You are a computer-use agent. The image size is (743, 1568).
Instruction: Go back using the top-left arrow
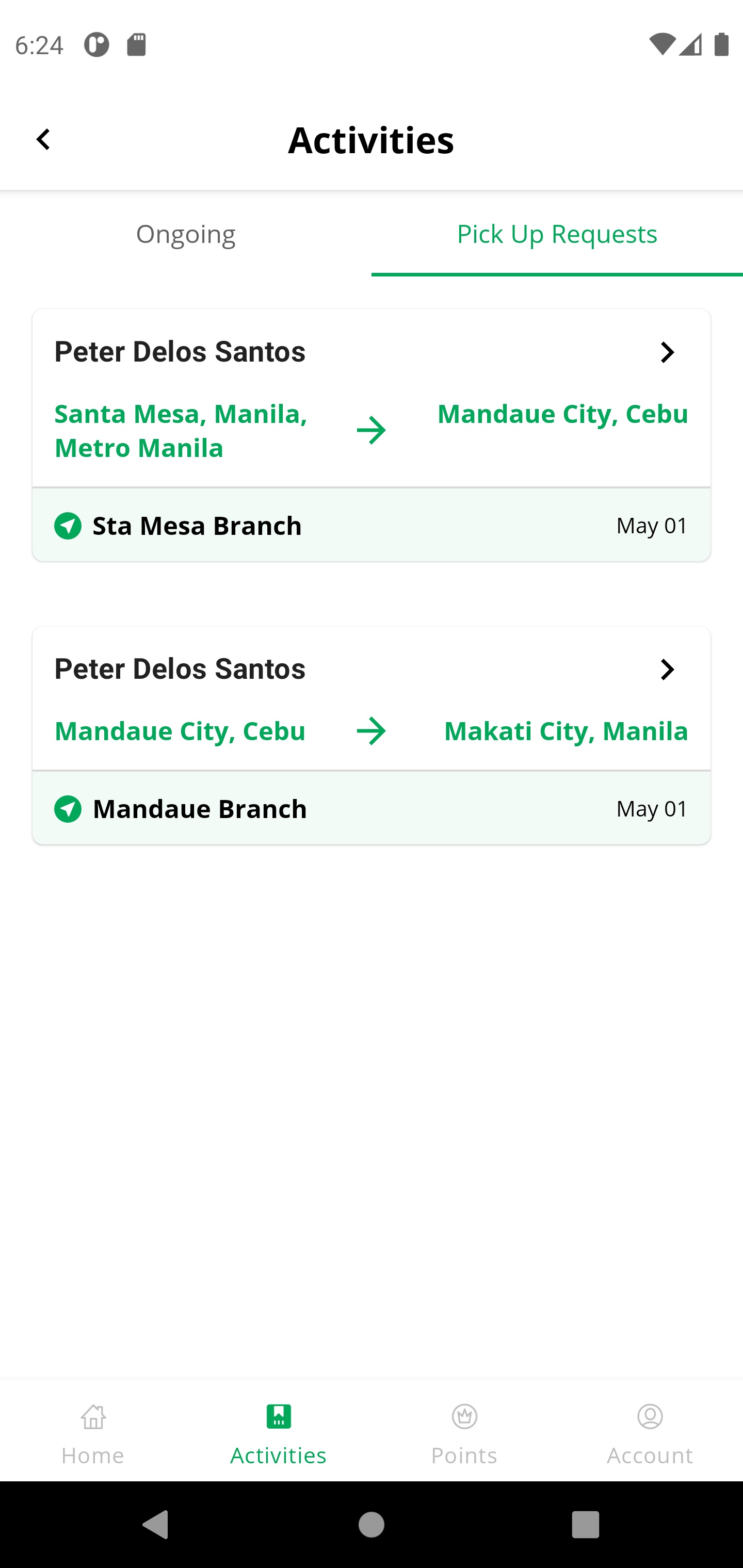pos(43,139)
